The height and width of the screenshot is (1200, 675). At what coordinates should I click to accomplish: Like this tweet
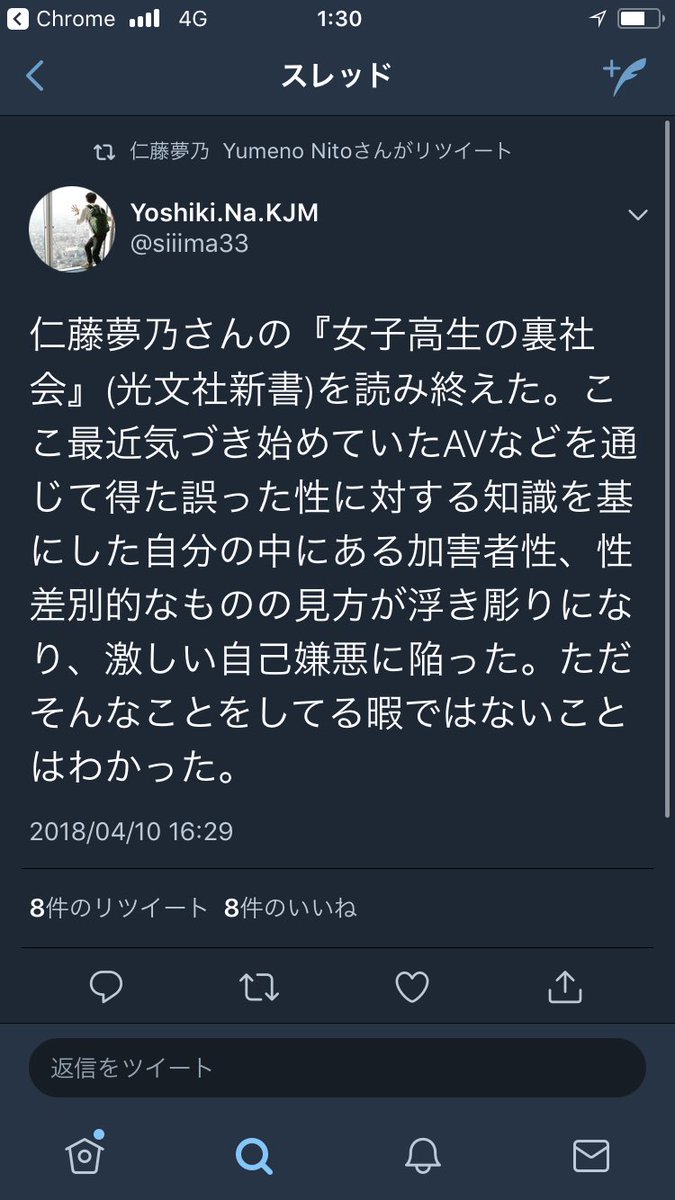tap(412, 987)
